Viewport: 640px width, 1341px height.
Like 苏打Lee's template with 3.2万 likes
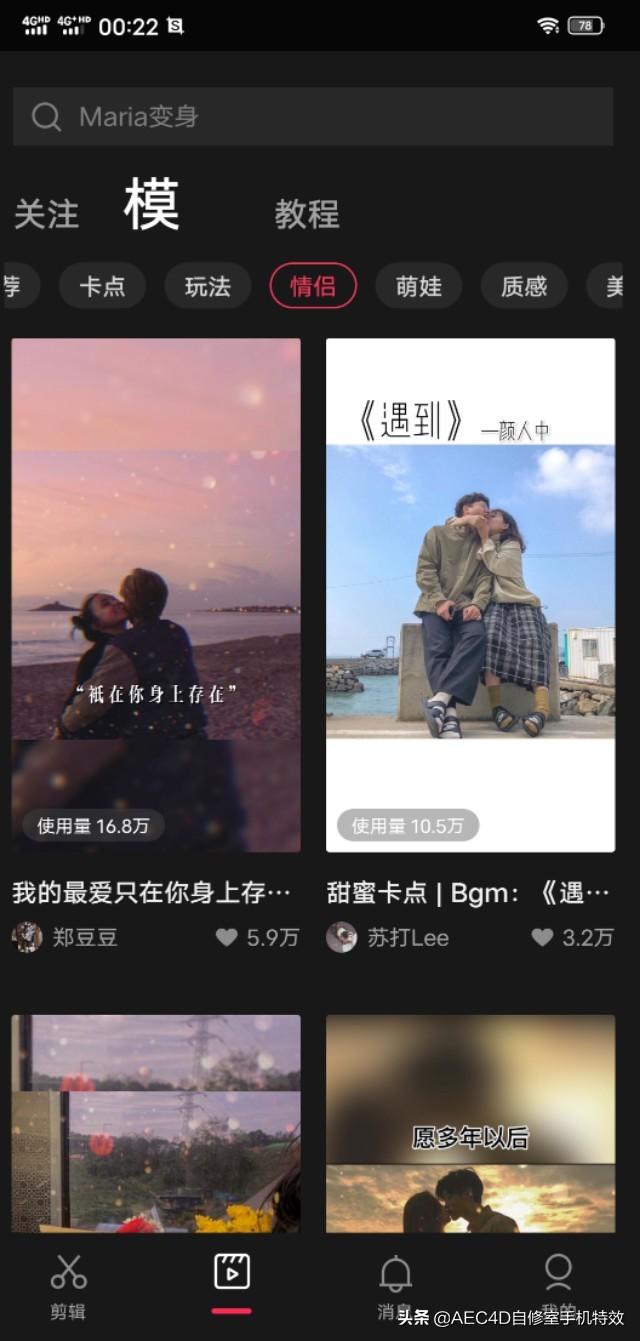click(x=571, y=937)
